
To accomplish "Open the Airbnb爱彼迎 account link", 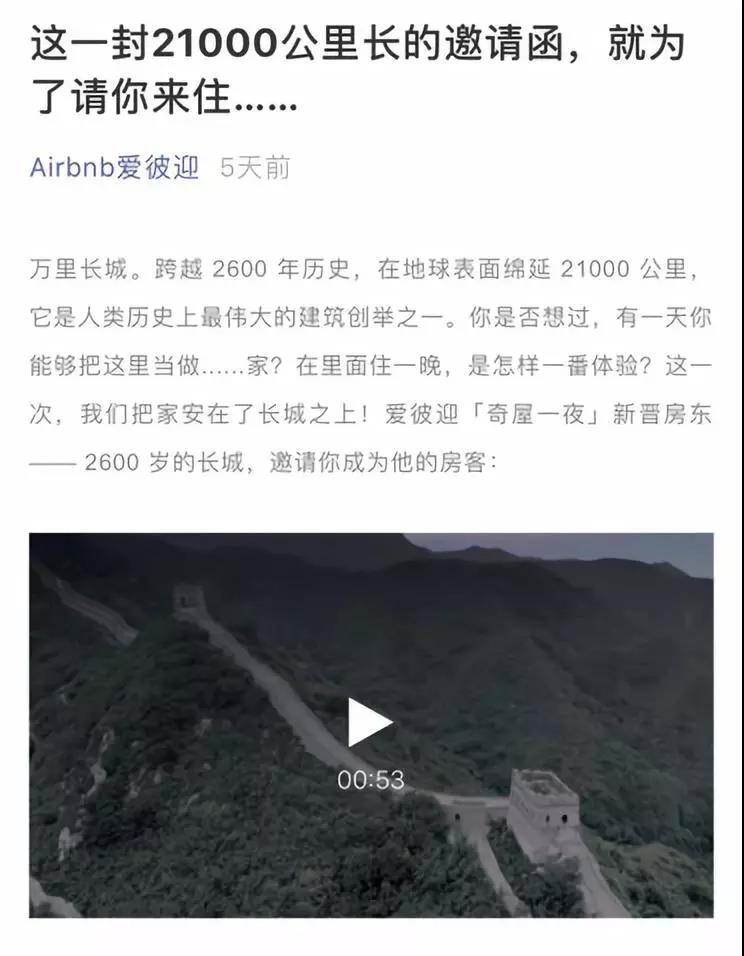I will (x=115, y=167).
